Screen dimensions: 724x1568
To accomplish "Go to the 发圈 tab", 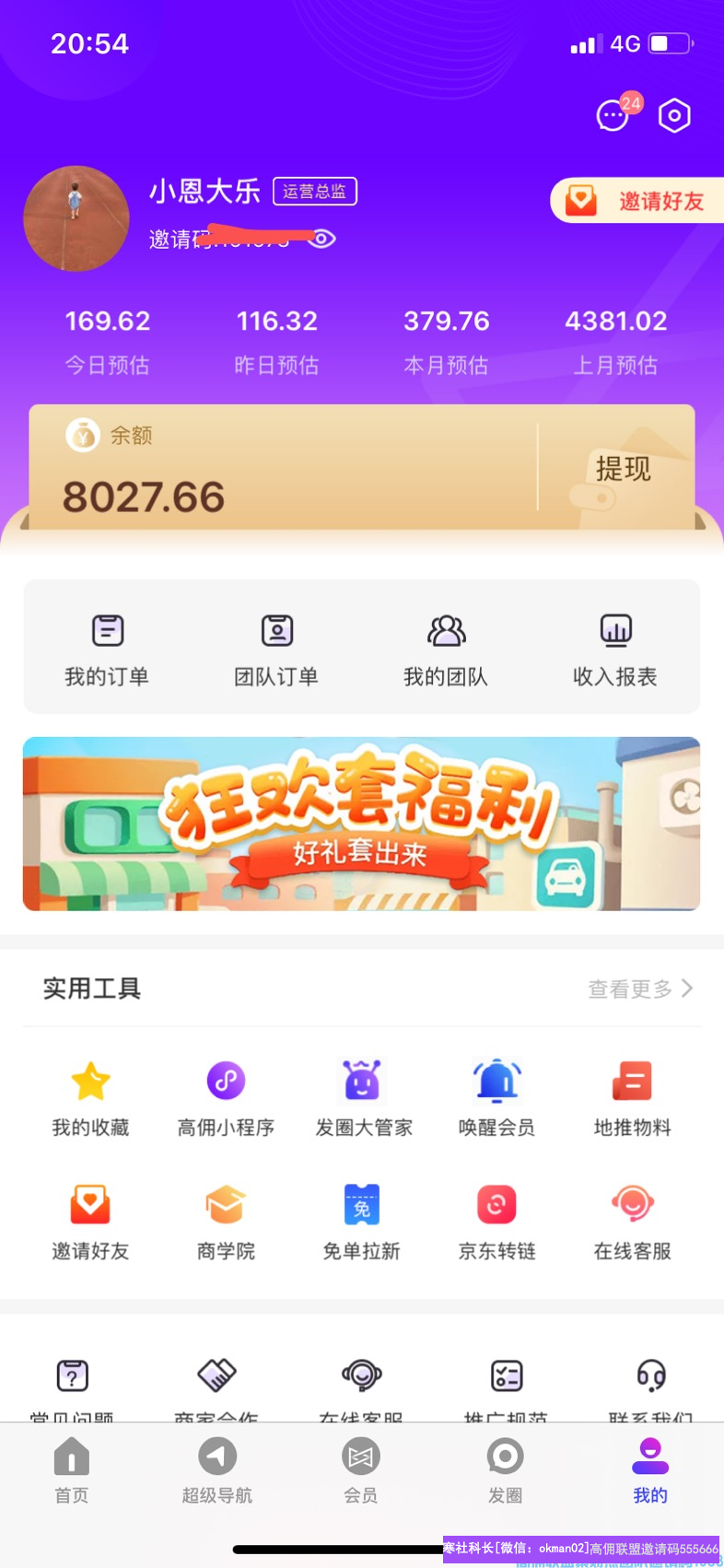I will (505, 1470).
